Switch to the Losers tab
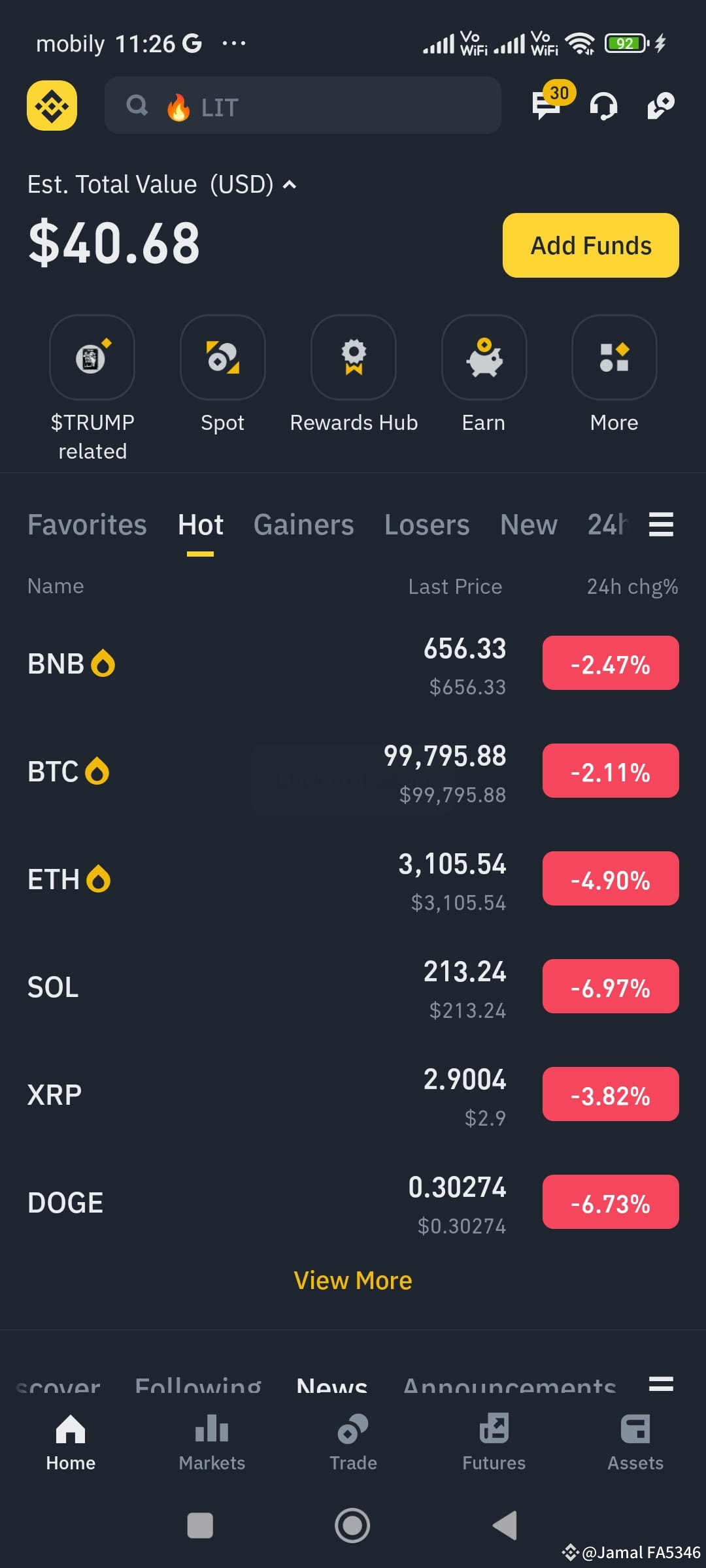 [x=426, y=525]
